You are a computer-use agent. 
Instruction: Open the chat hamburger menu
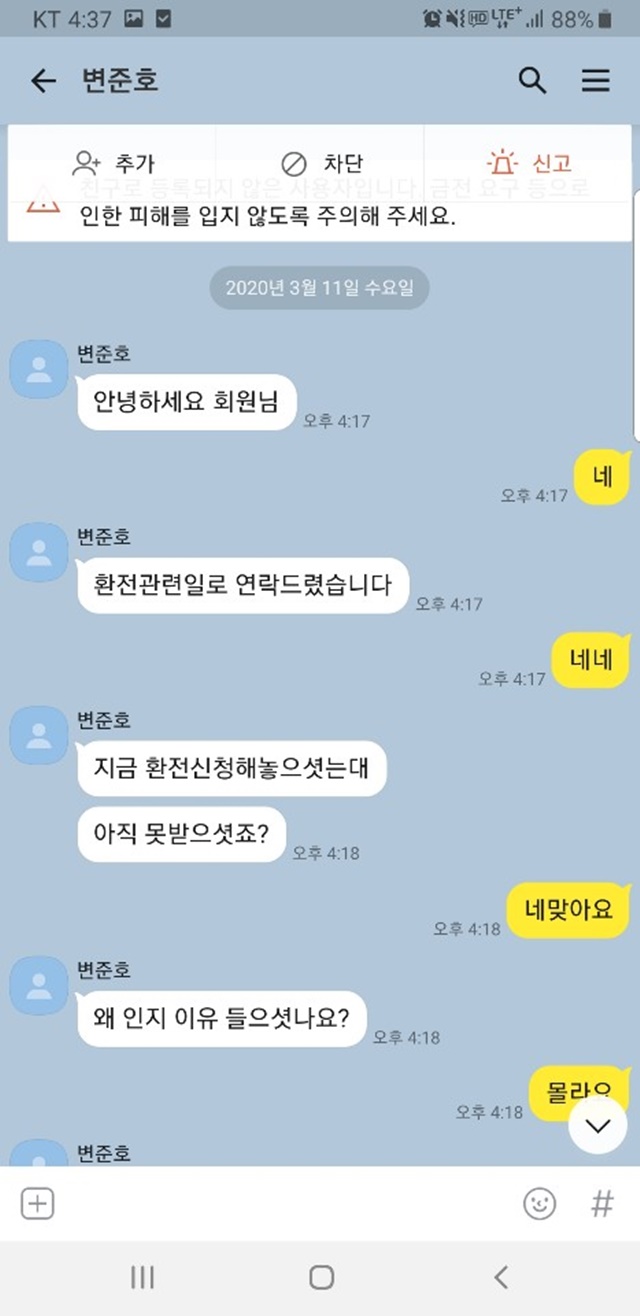[596, 81]
